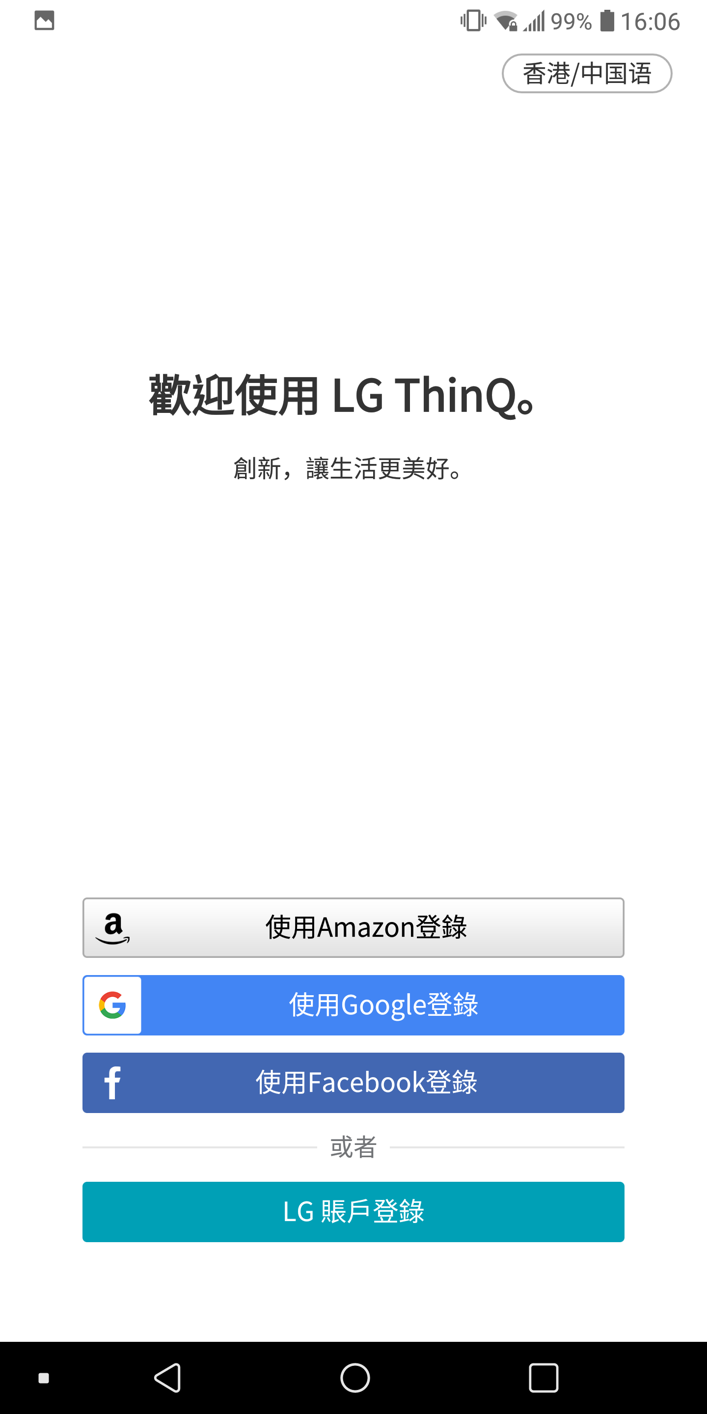This screenshot has width=707, height=1414.
Task: Sign in with 使用Facebook登錄
Action: pos(353,1082)
